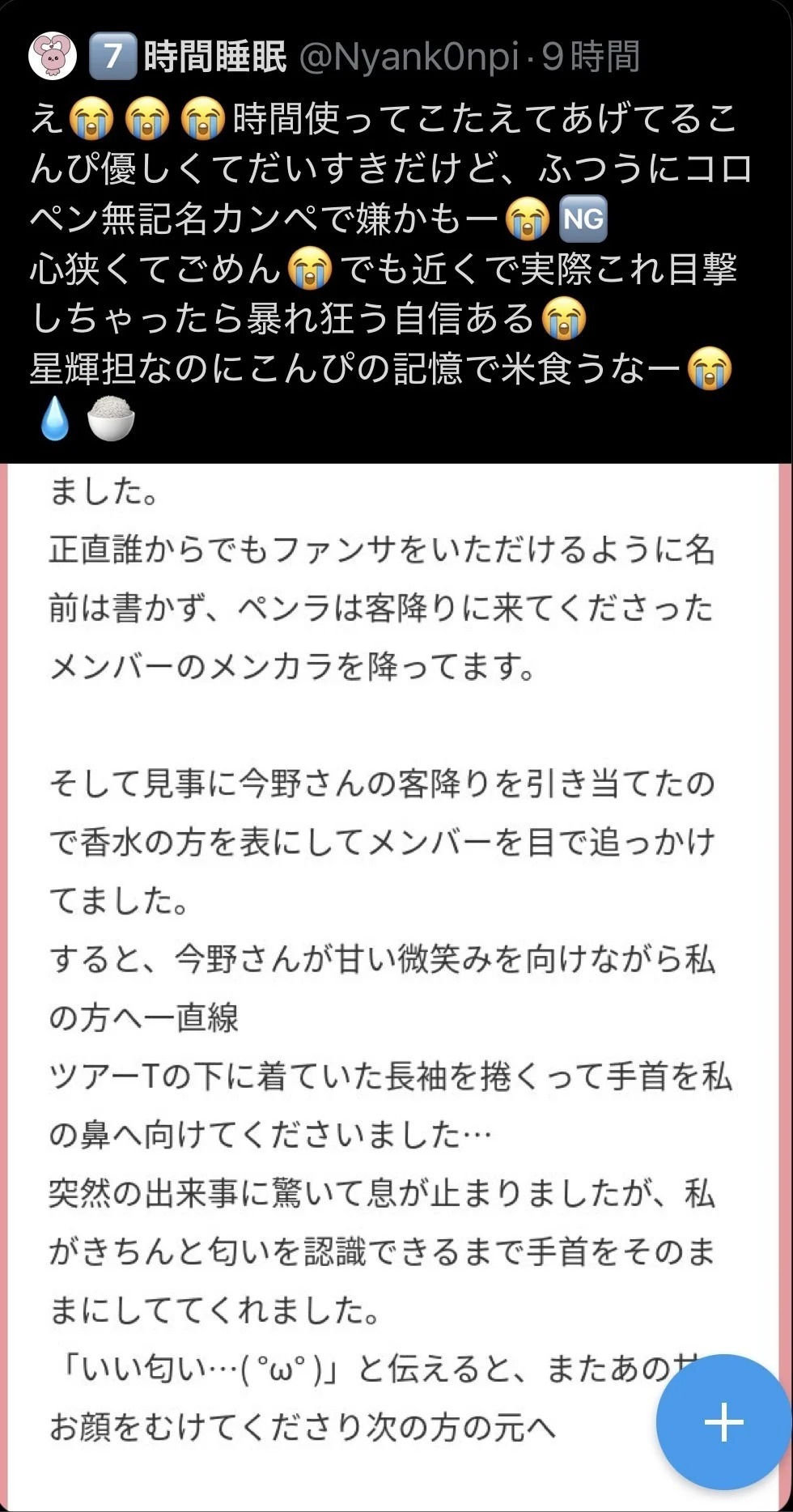Compose a new post with plus button
This screenshot has width=793, height=1512.
tap(723, 1422)
